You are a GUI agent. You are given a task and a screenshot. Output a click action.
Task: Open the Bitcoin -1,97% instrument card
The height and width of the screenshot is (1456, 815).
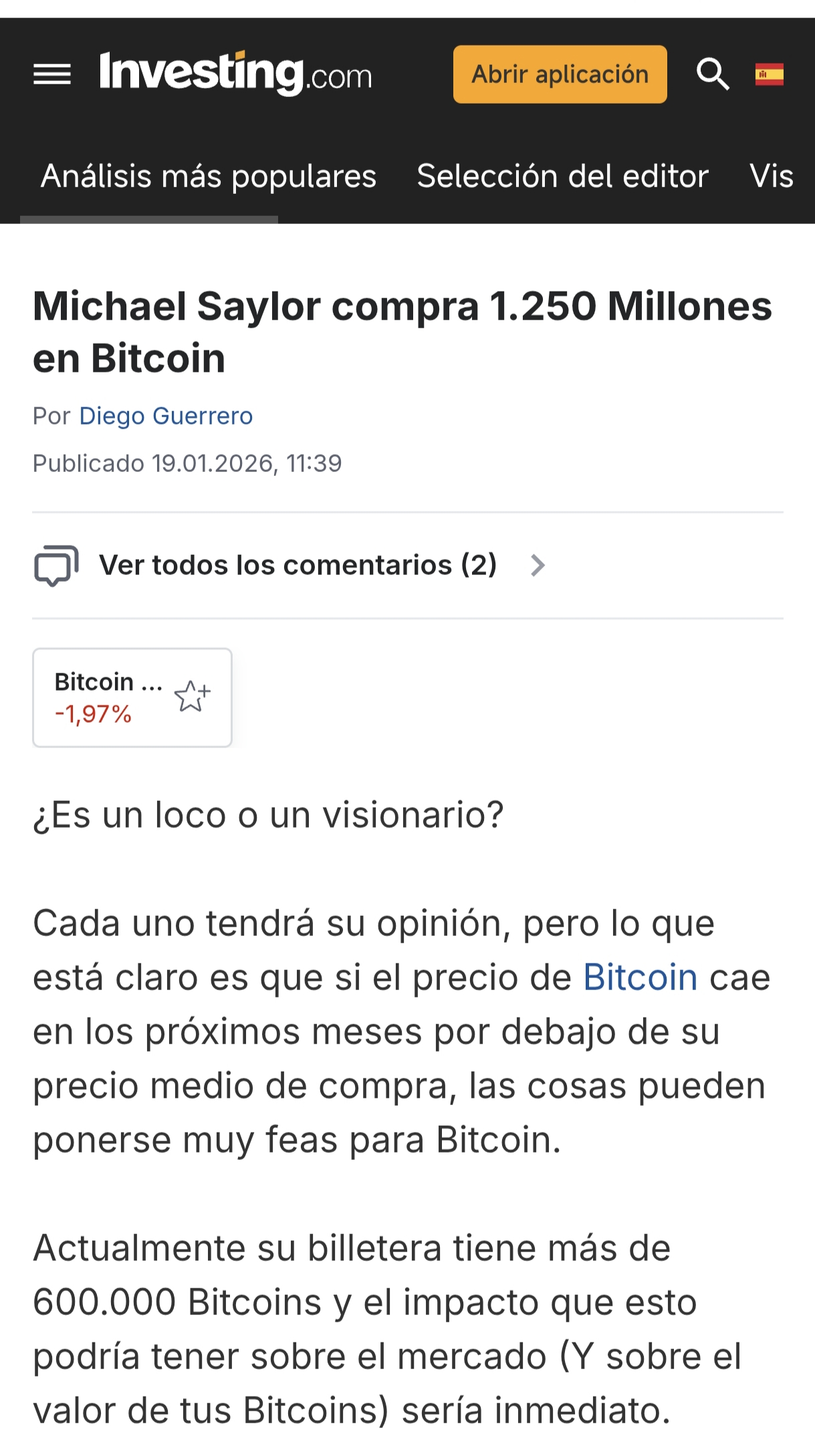(x=107, y=697)
